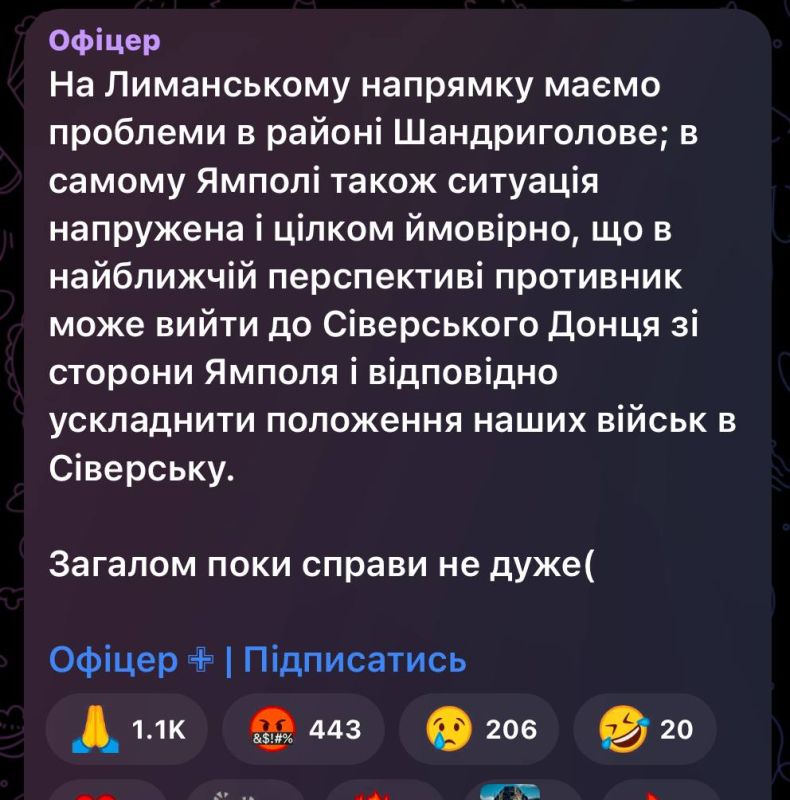
Task: Tap the Підписатись subscribe link
Action: 355,660
